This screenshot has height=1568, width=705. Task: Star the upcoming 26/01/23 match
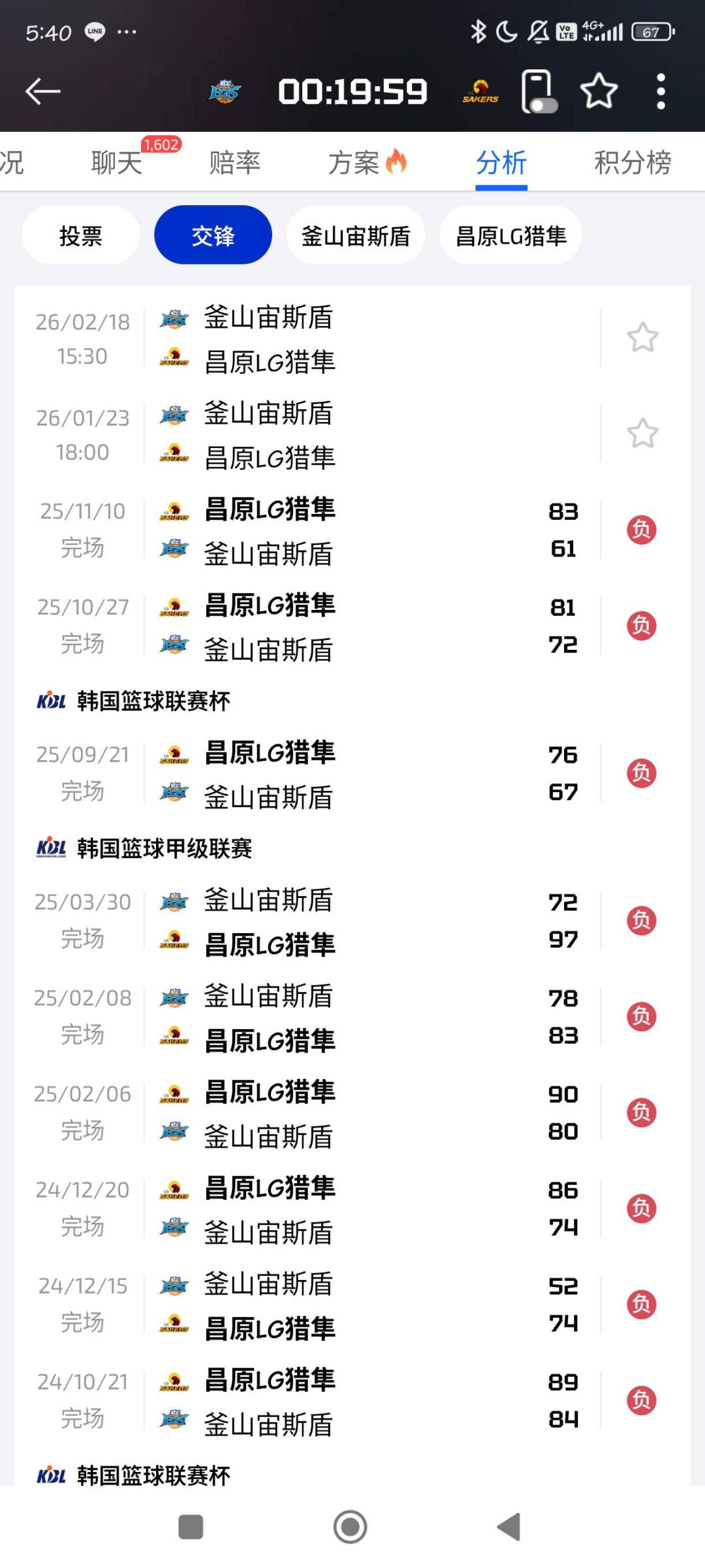click(x=642, y=434)
